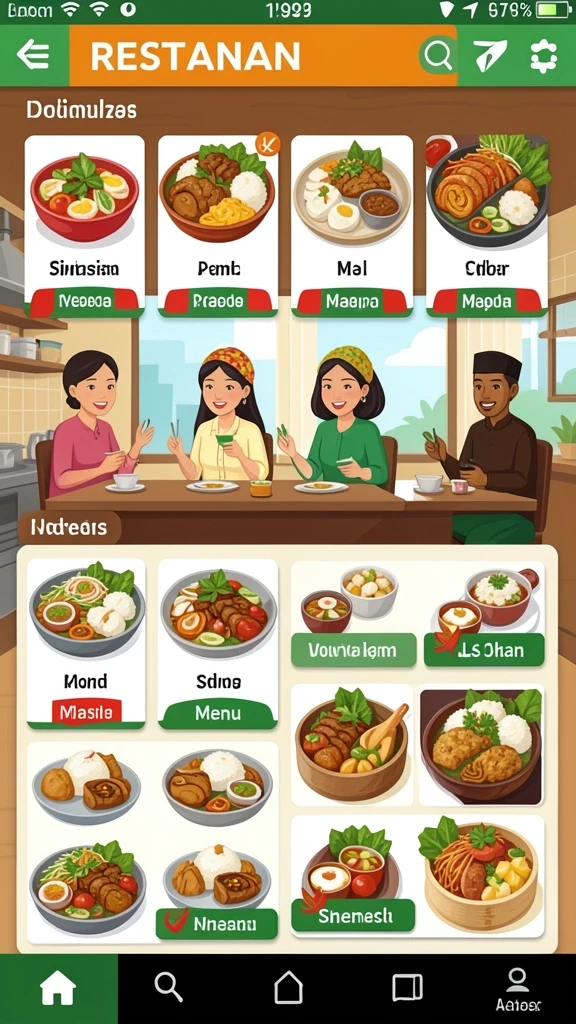Open the Pemb dish card
Image resolution: width=576 pixels, height=1024 pixels.
pos(218,226)
